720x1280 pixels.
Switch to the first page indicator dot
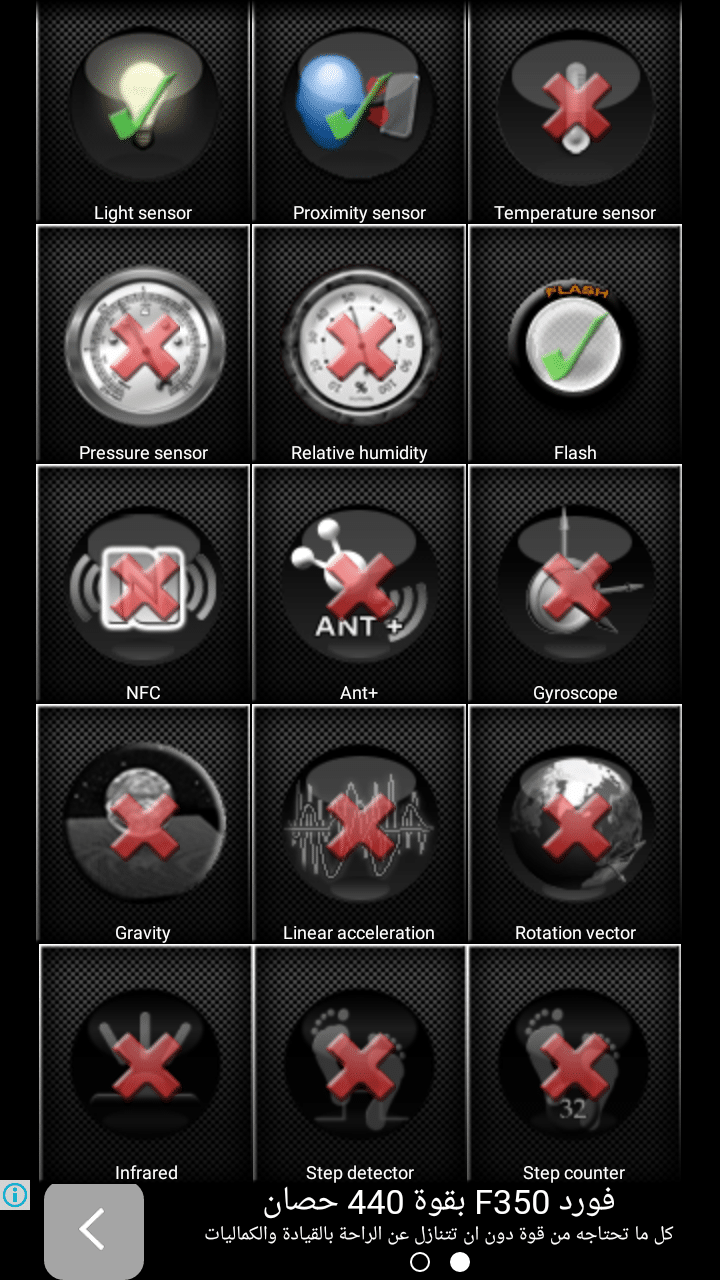[420, 1262]
